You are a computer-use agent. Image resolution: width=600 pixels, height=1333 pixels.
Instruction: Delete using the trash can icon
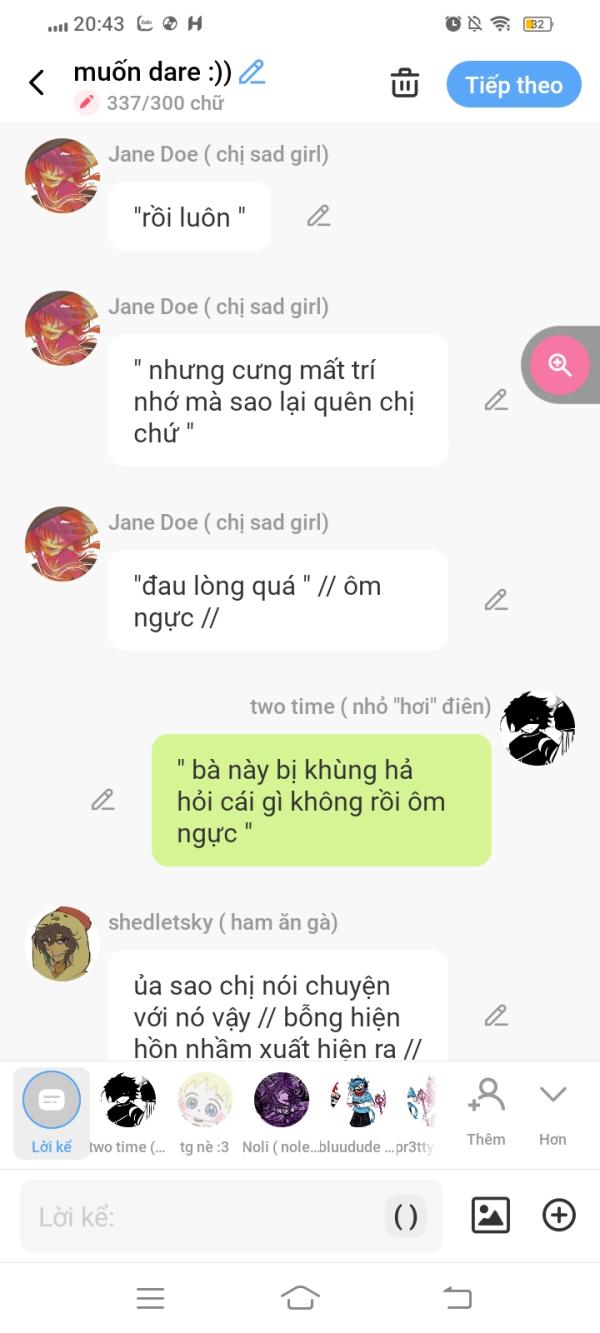tap(404, 84)
